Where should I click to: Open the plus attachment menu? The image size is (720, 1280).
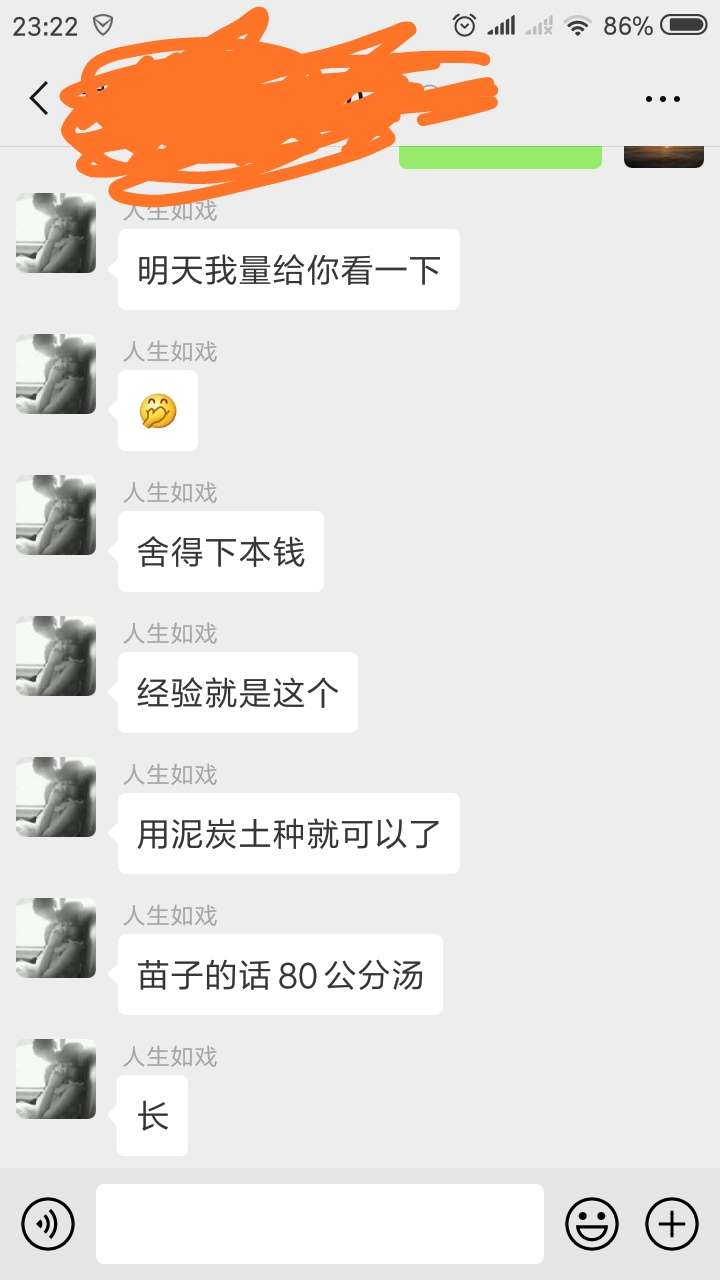671,1223
